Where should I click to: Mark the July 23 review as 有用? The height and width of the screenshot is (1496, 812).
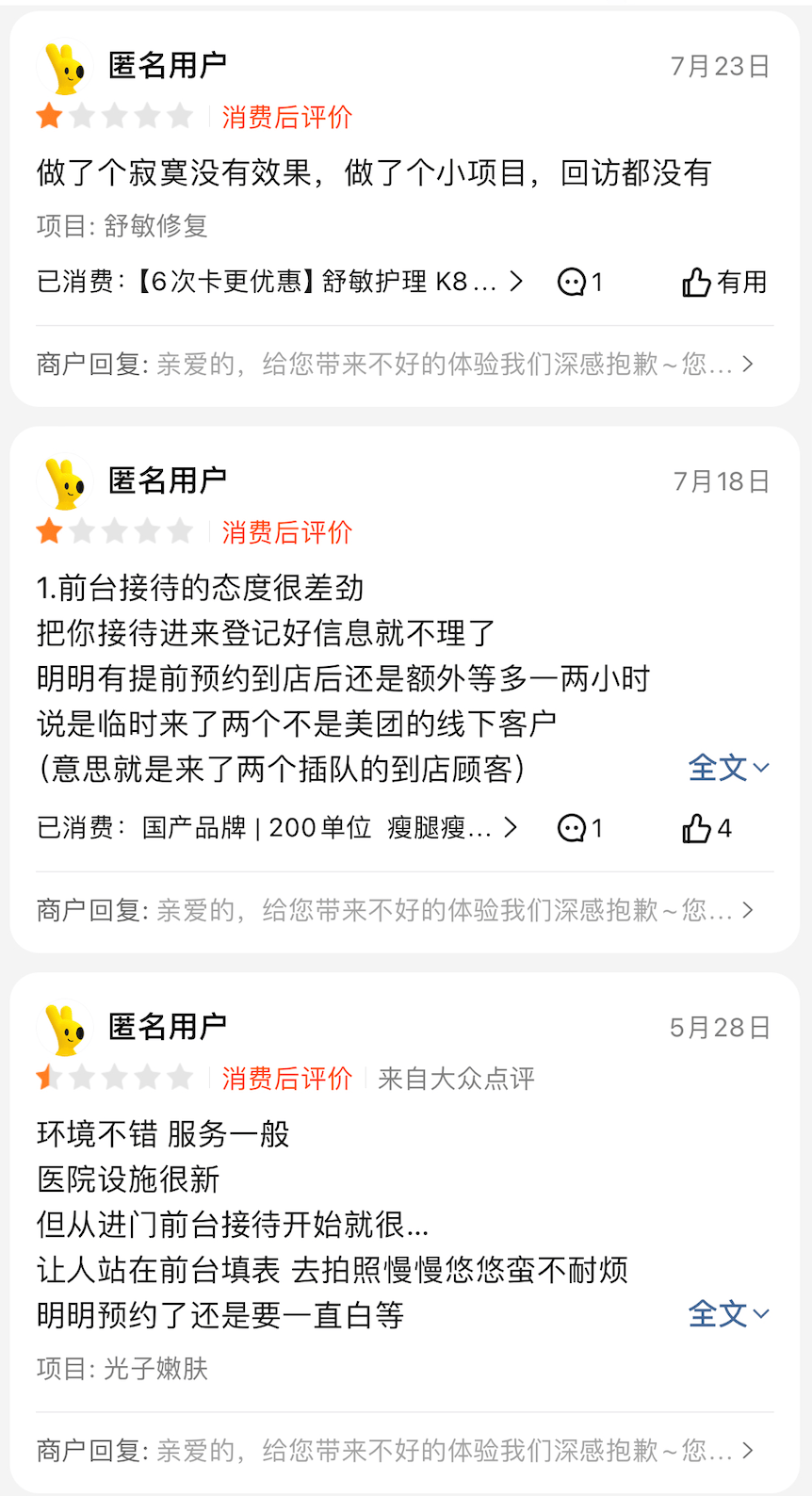[723, 282]
